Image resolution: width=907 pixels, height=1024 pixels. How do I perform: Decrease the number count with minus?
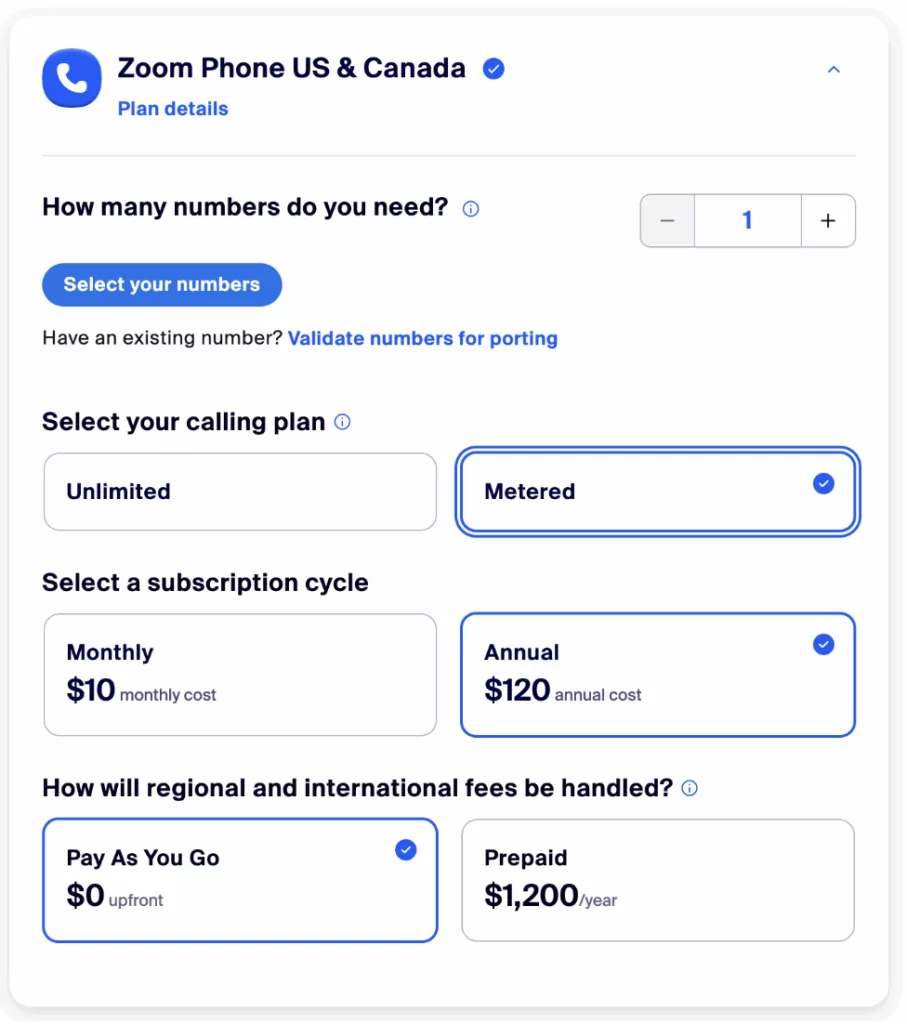click(x=668, y=221)
